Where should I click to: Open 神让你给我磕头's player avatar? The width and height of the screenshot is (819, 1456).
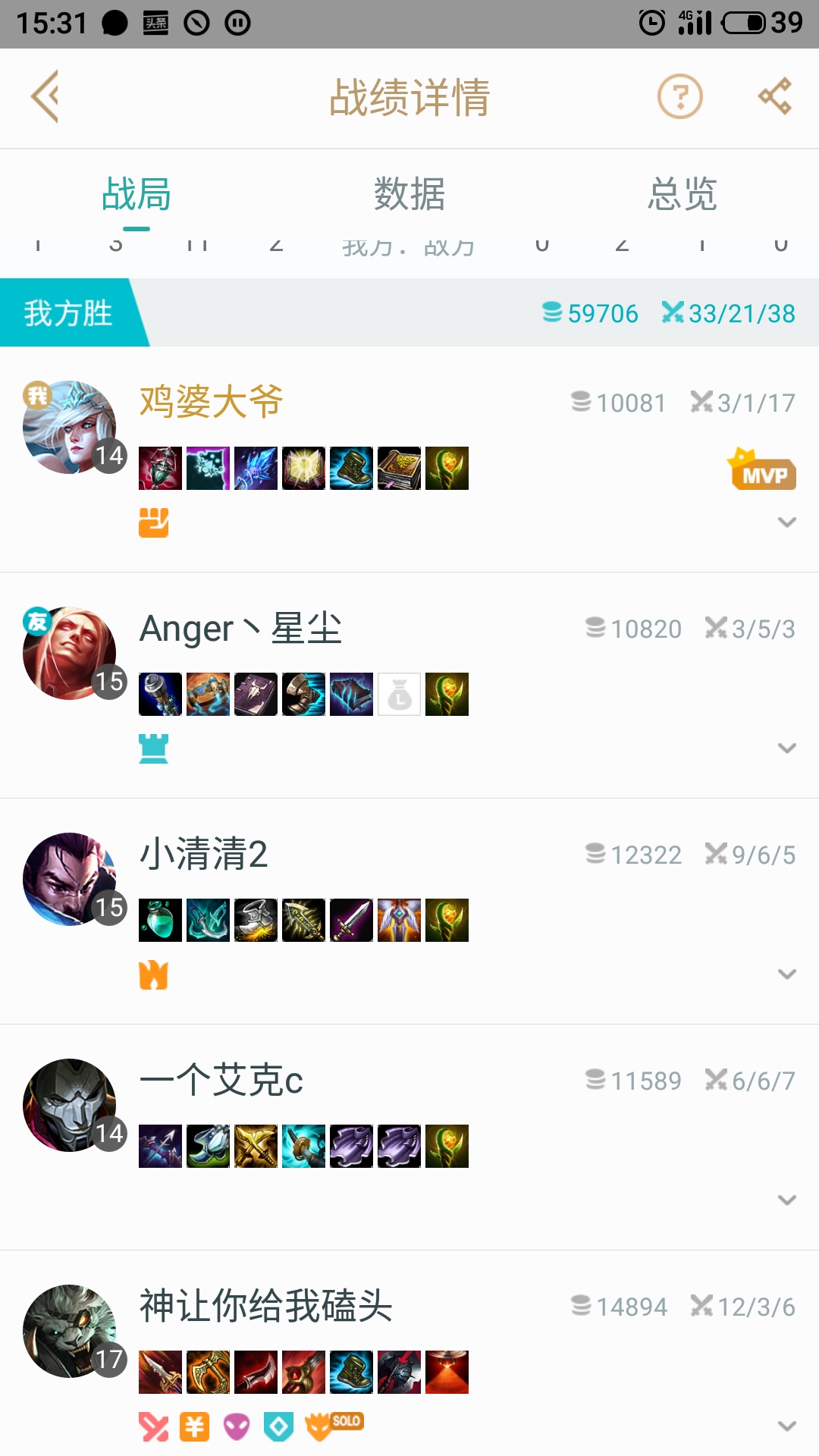point(70,1331)
